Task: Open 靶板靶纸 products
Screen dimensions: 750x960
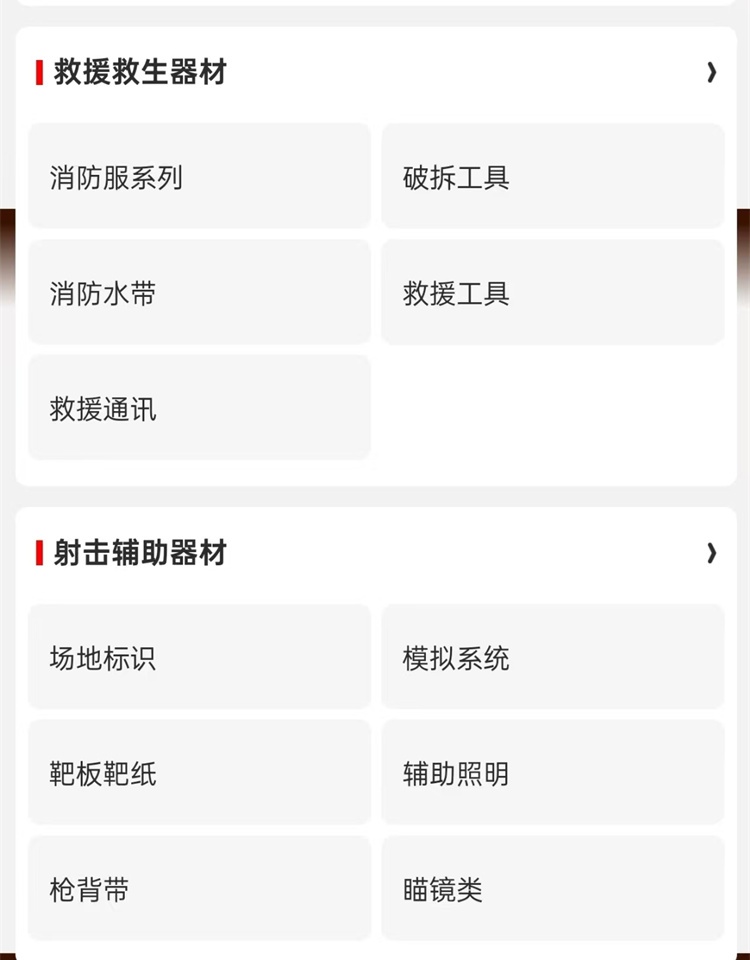Action: click(x=200, y=772)
